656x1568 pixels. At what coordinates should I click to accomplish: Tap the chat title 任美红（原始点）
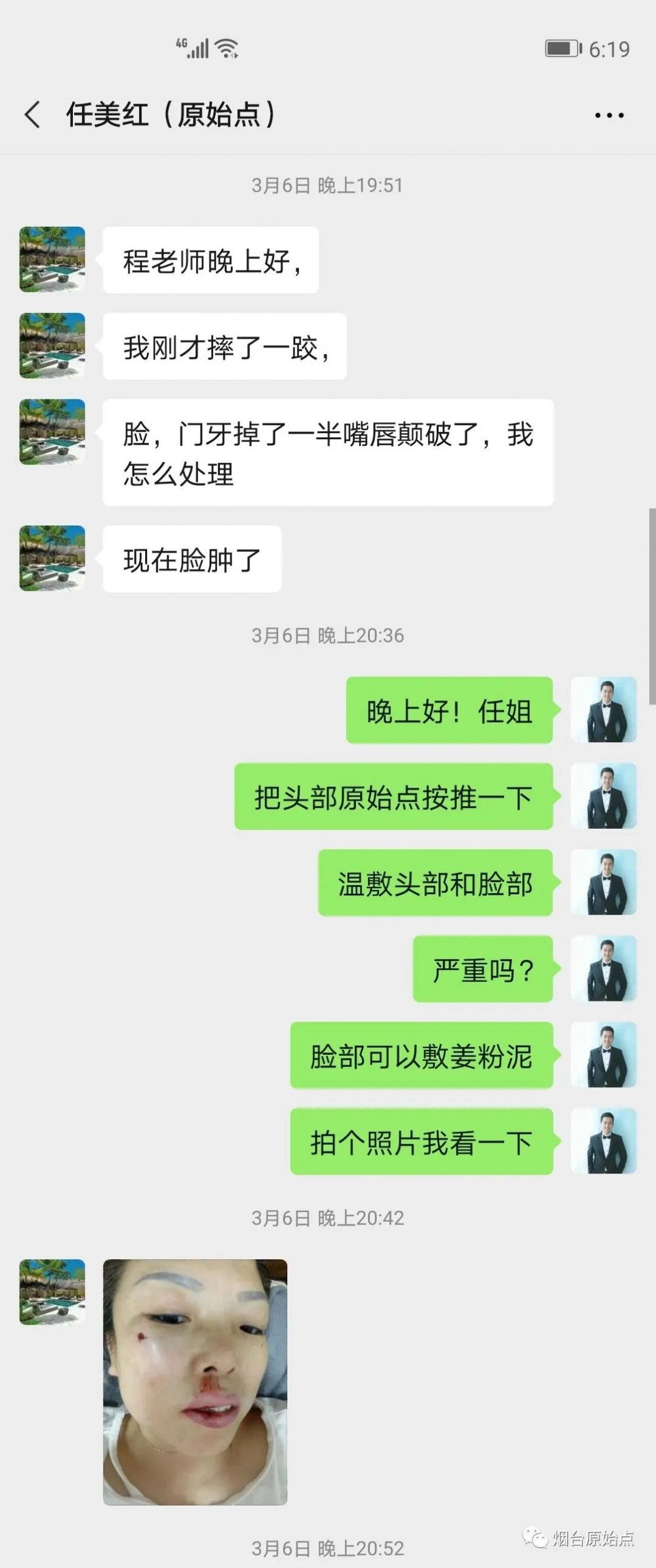tap(172, 115)
